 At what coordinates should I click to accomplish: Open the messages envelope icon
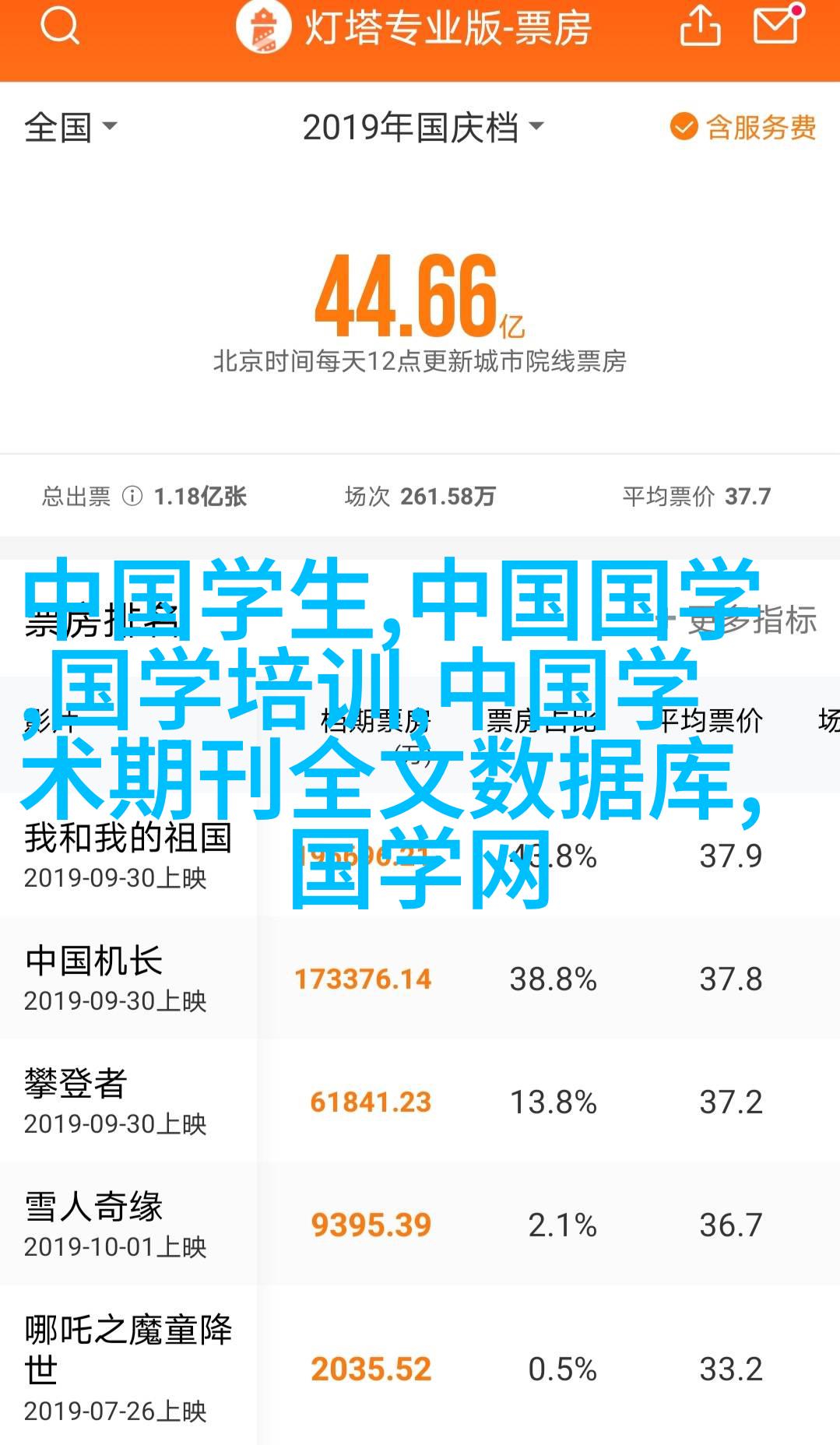coord(777,26)
